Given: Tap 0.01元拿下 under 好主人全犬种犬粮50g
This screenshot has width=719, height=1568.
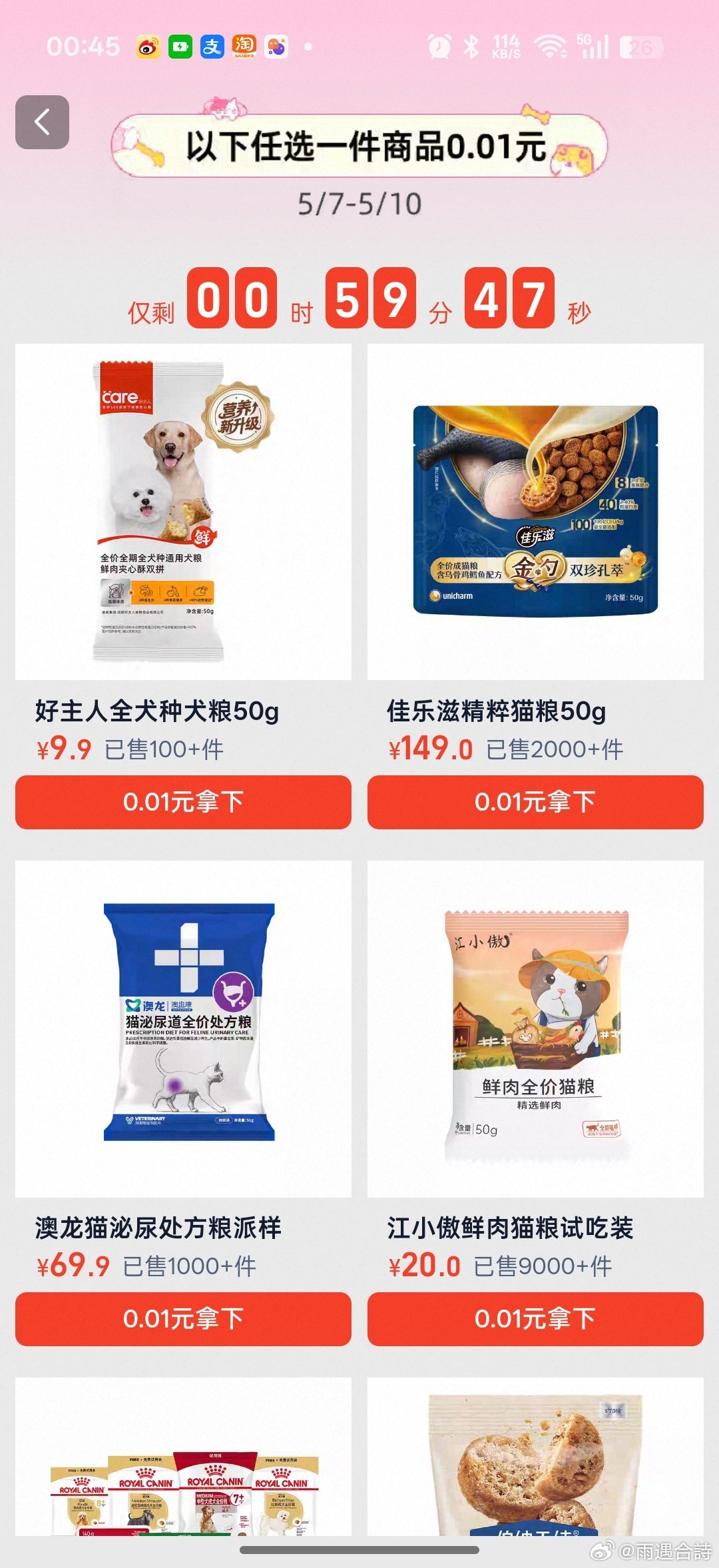Looking at the screenshot, I should point(183,802).
